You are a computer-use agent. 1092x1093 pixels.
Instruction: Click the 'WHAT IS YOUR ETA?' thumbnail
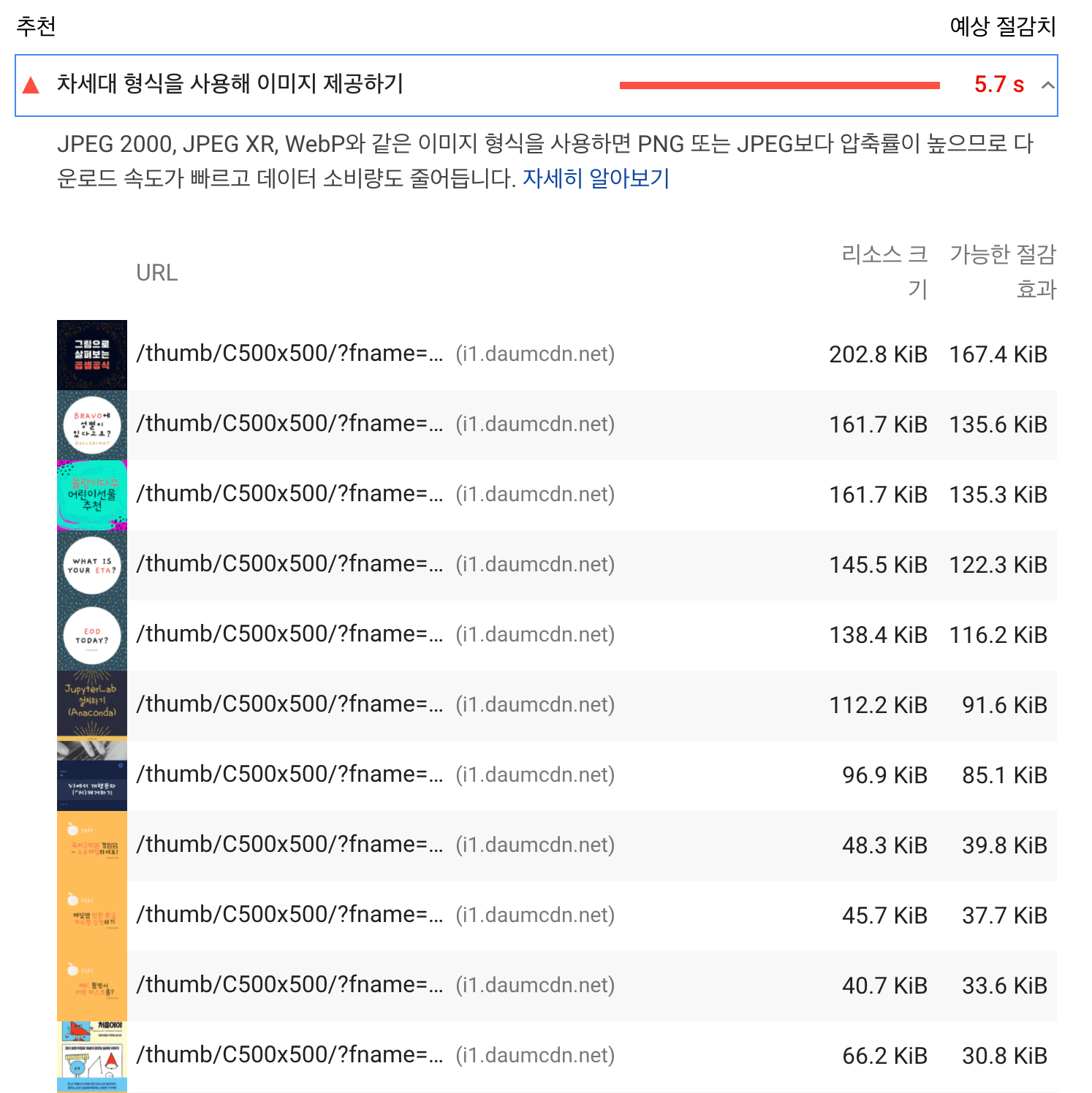point(92,565)
